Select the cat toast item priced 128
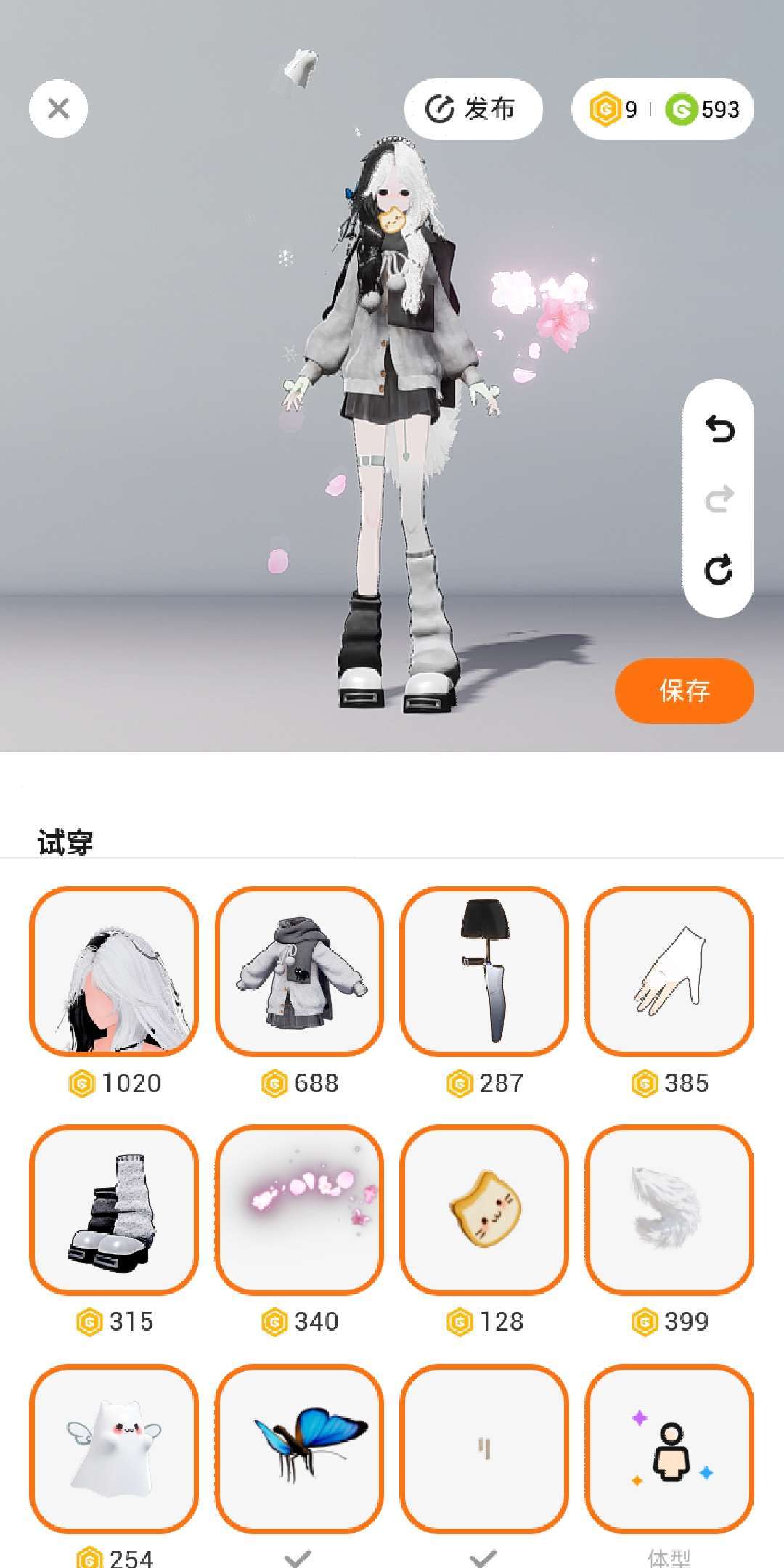784x1568 pixels. (484, 1209)
